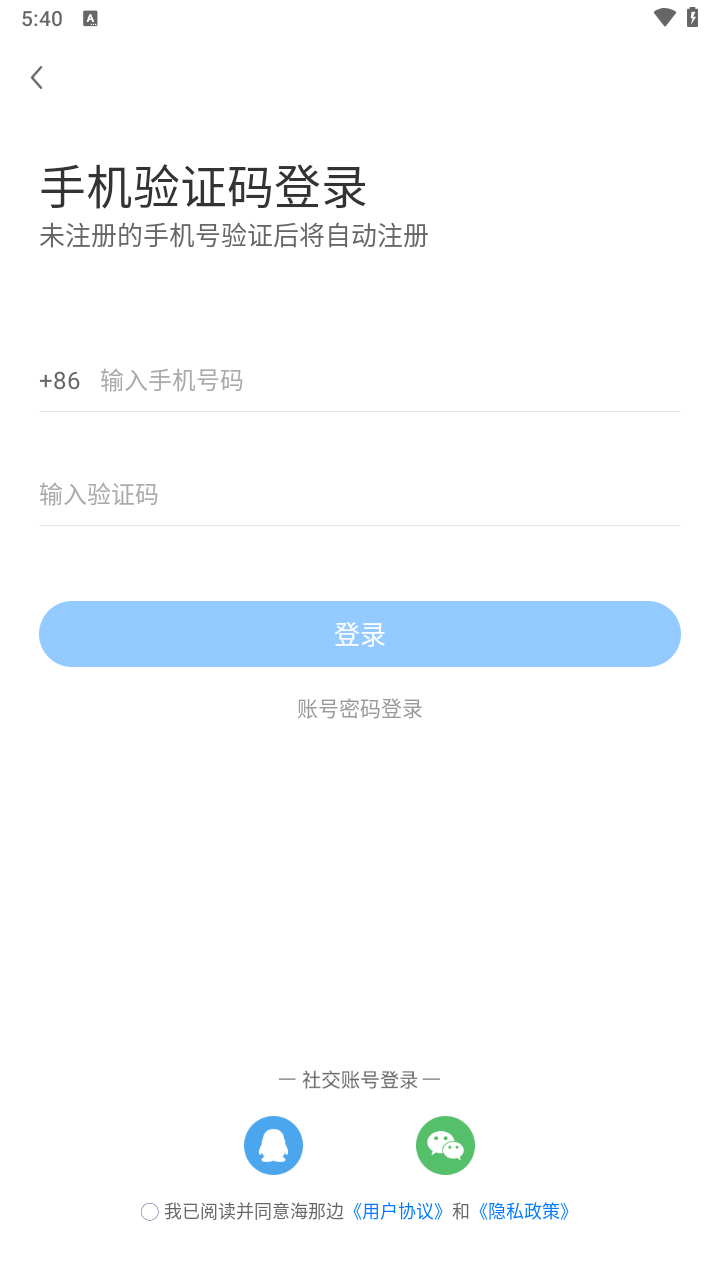
Task: Tap the back arrow to return
Action: point(37,77)
